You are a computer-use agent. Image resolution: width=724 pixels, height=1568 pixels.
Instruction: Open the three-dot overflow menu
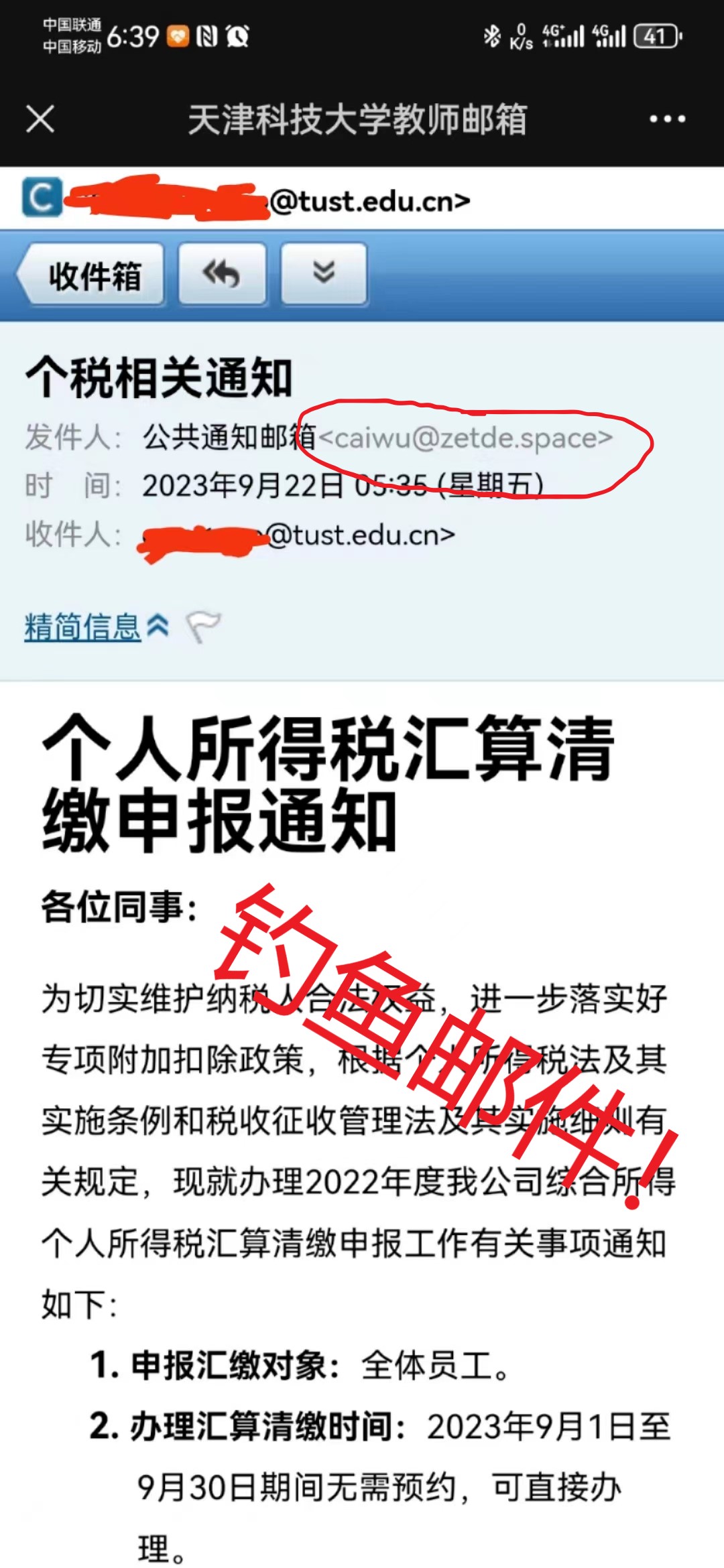(667, 119)
